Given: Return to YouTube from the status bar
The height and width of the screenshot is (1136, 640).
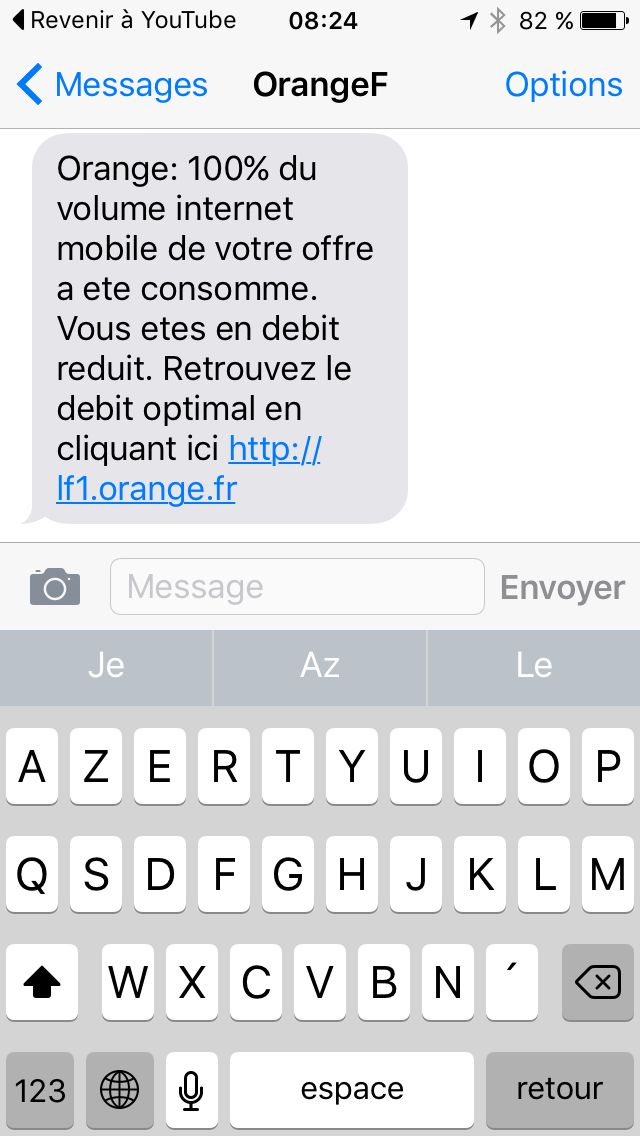Looking at the screenshot, I should [124, 20].
